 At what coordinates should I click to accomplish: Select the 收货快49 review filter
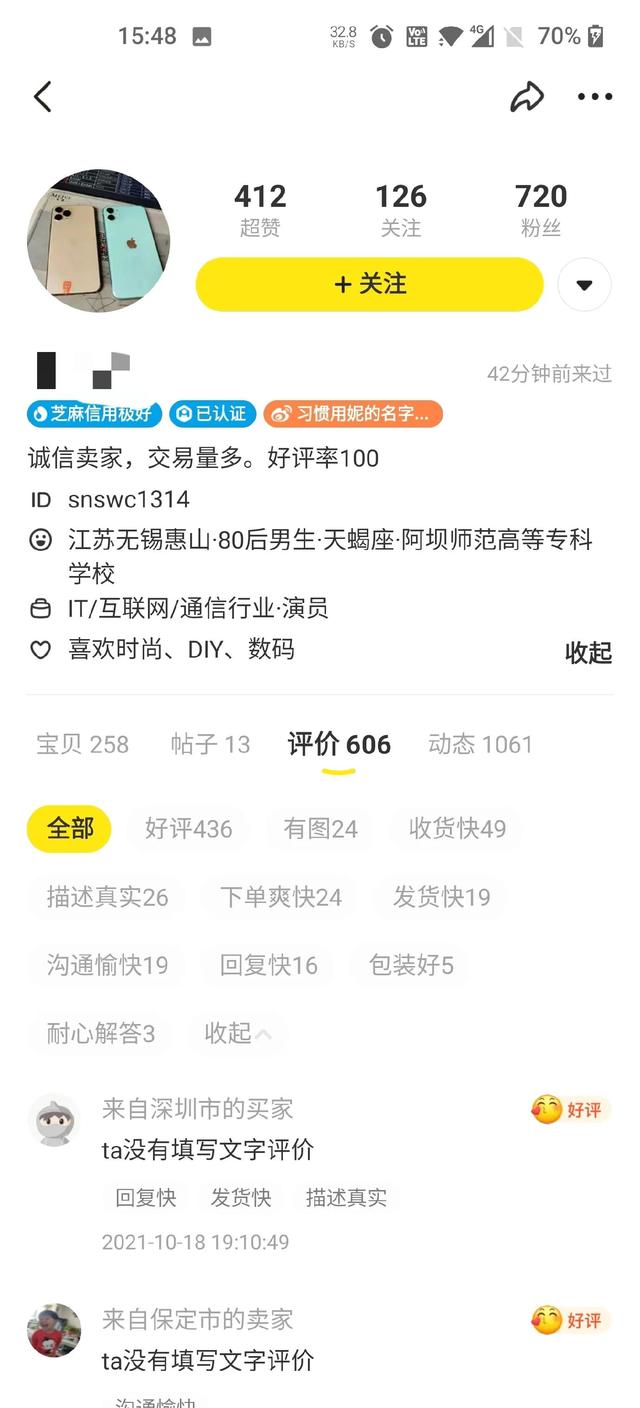click(457, 829)
